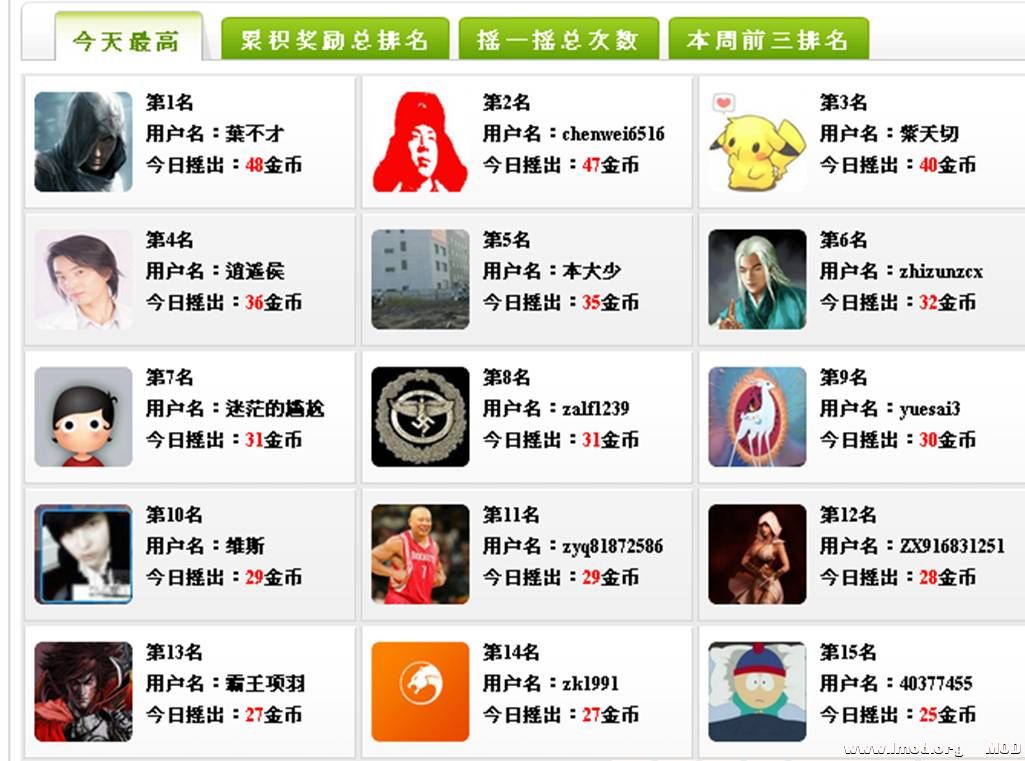Open zk1991's ranking card
This screenshot has width=1025, height=761.
pyautogui.click(x=527, y=691)
